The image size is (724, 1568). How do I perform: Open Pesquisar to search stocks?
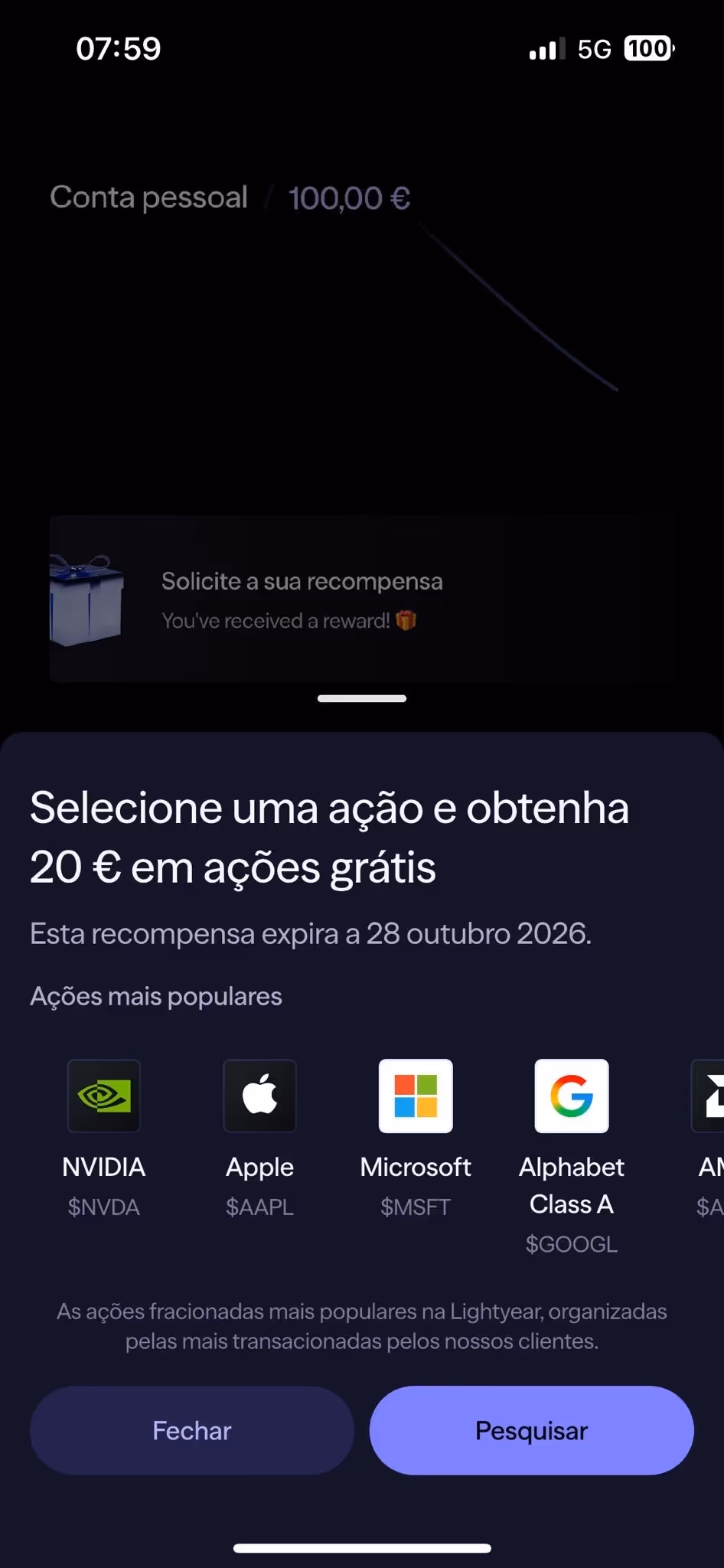point(531,1430)
